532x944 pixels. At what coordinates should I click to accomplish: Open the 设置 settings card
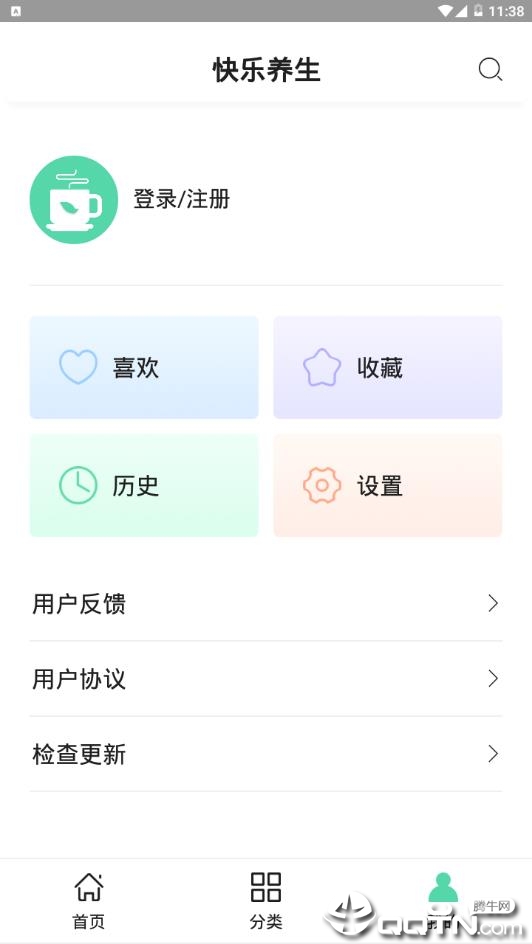pyautogui.click(x=388, y=485)
